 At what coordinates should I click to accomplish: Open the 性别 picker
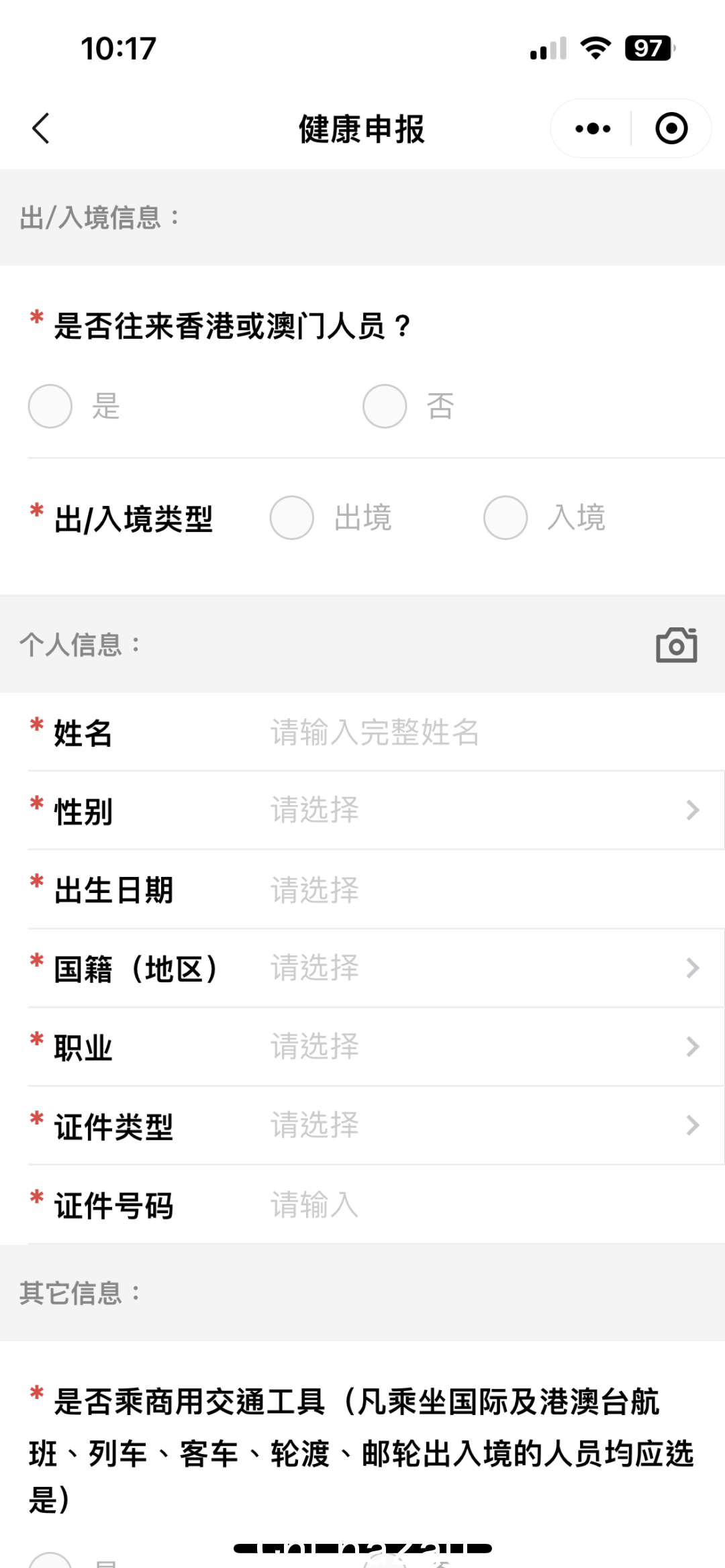tap(377, 811)
